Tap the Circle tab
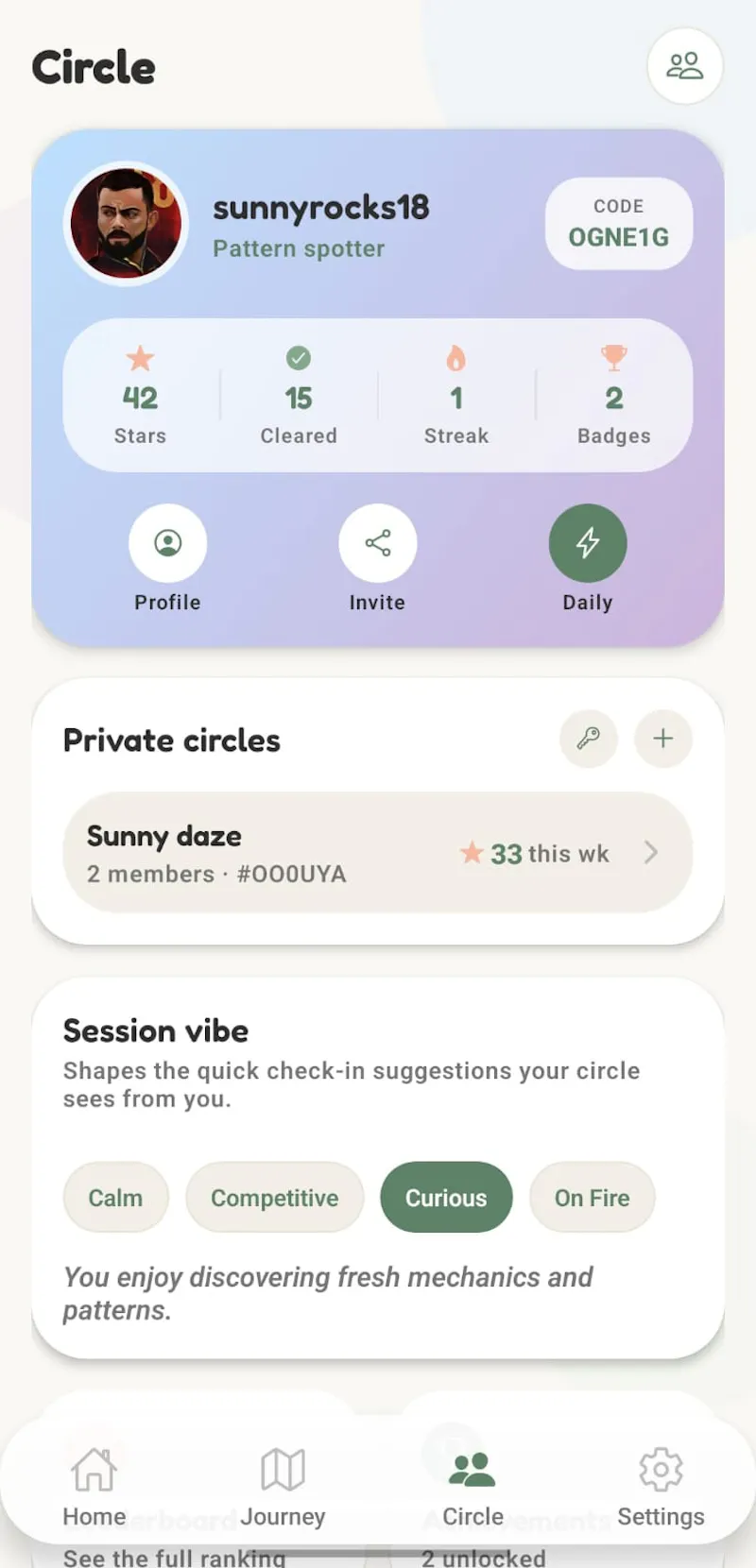 472,1487
